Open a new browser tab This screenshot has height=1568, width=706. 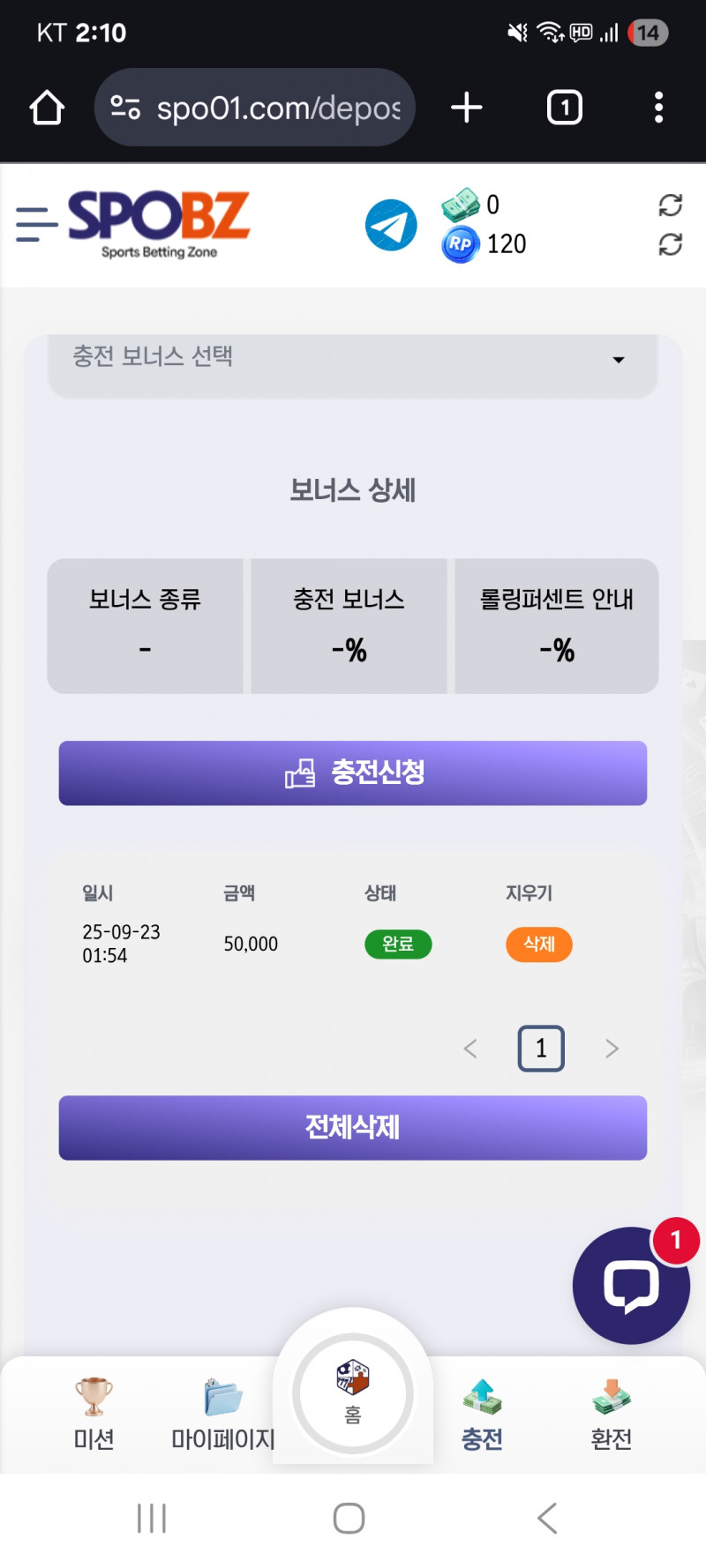coord(467,108)
